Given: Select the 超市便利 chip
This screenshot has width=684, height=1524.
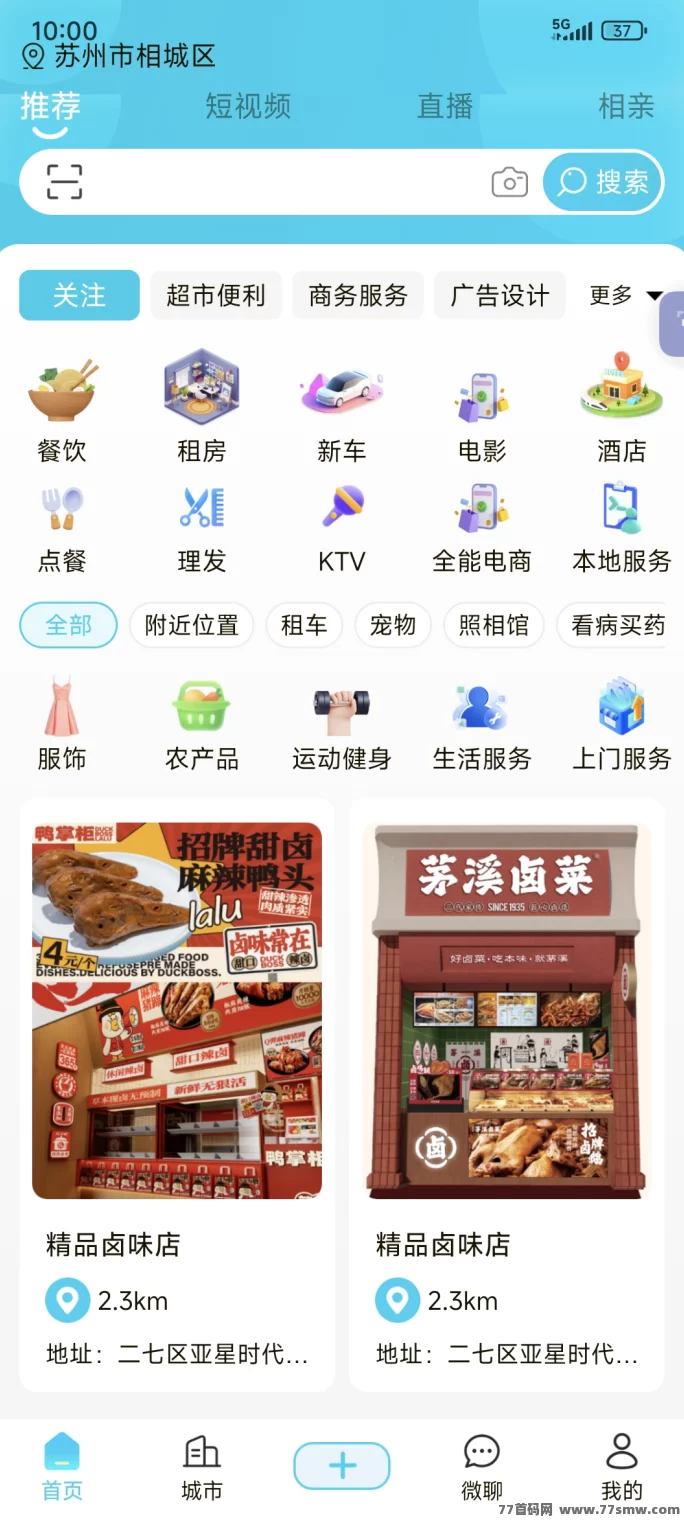Looking at the screenshot, I should [x=216, y=295].
